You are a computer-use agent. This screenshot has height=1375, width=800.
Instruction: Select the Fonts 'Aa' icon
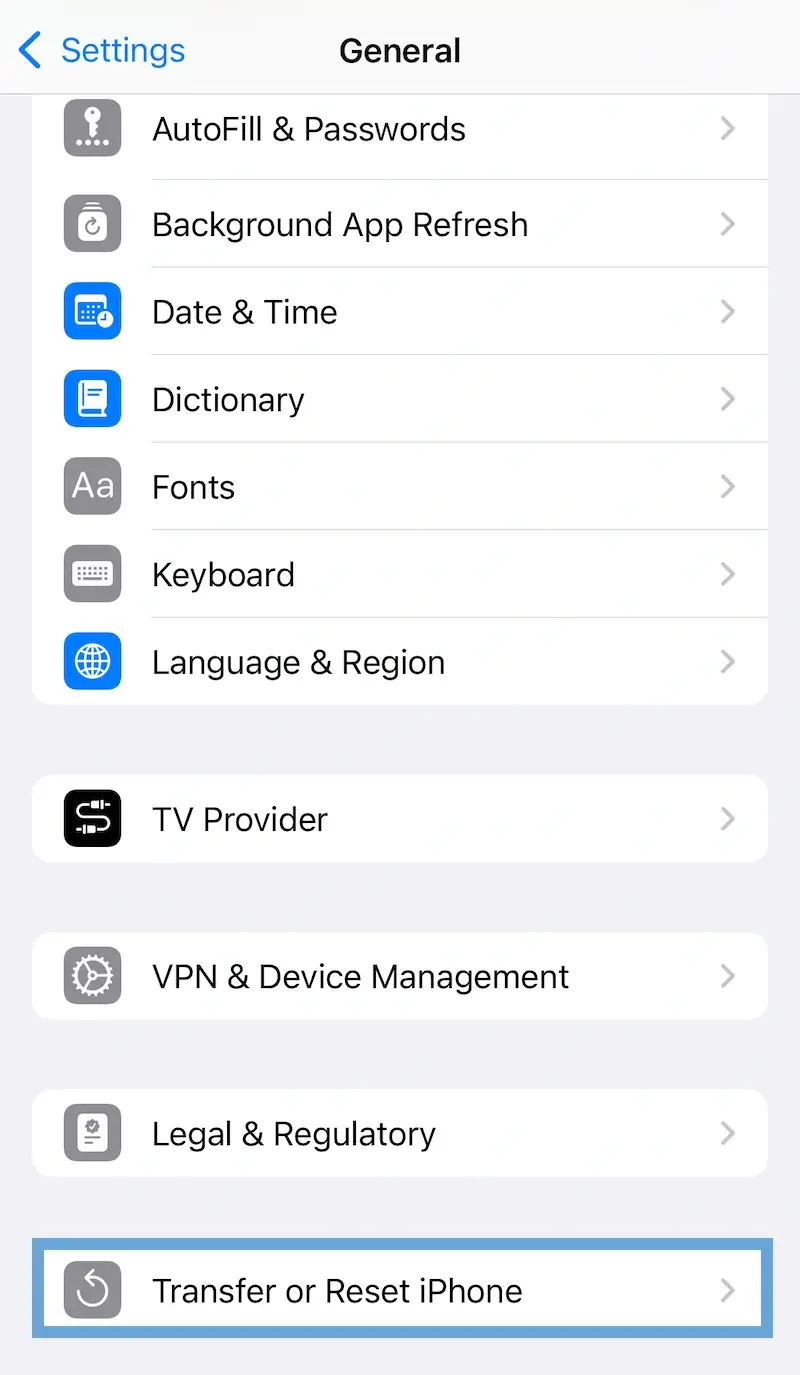pos(92,486)
